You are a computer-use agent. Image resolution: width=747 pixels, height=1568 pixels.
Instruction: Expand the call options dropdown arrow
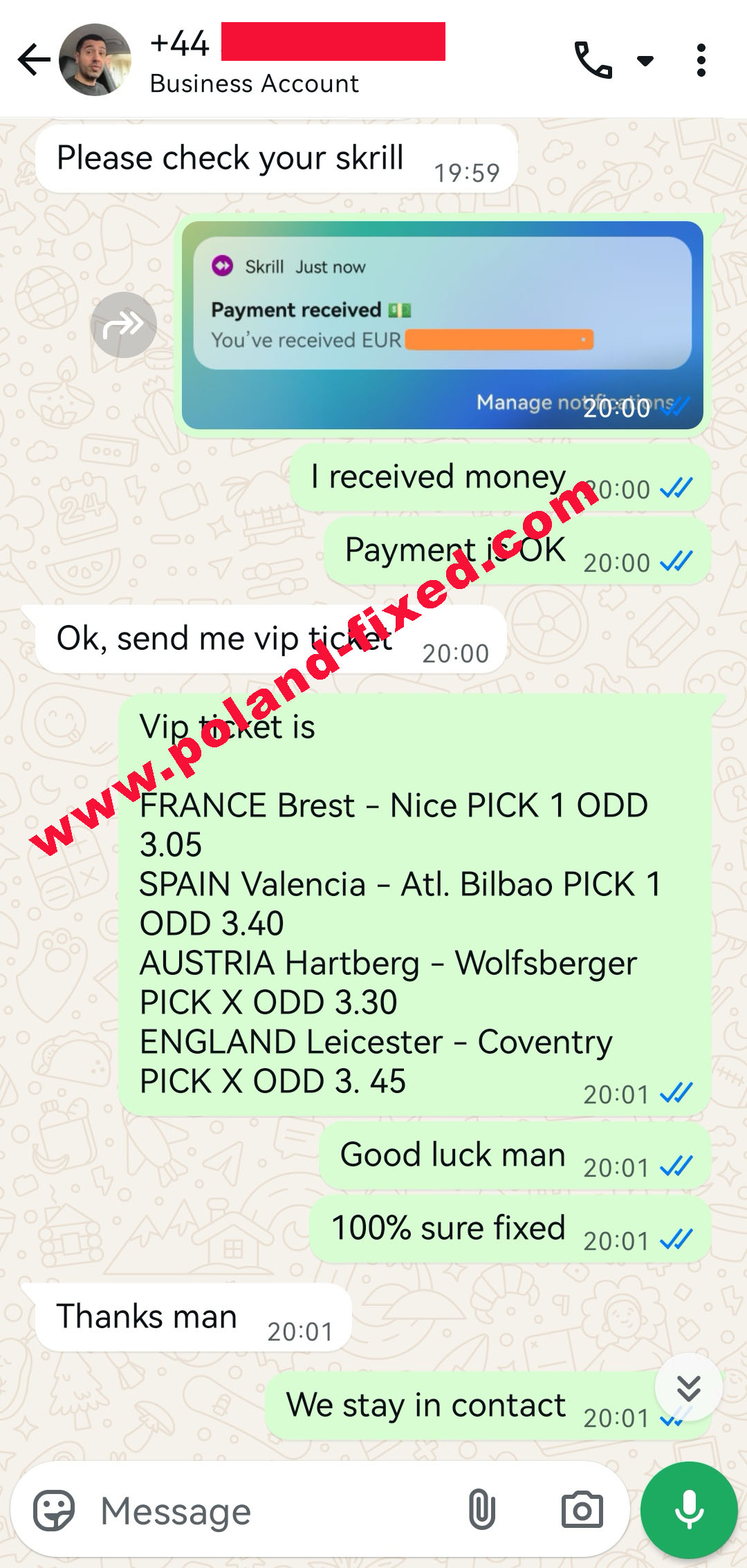645,61
